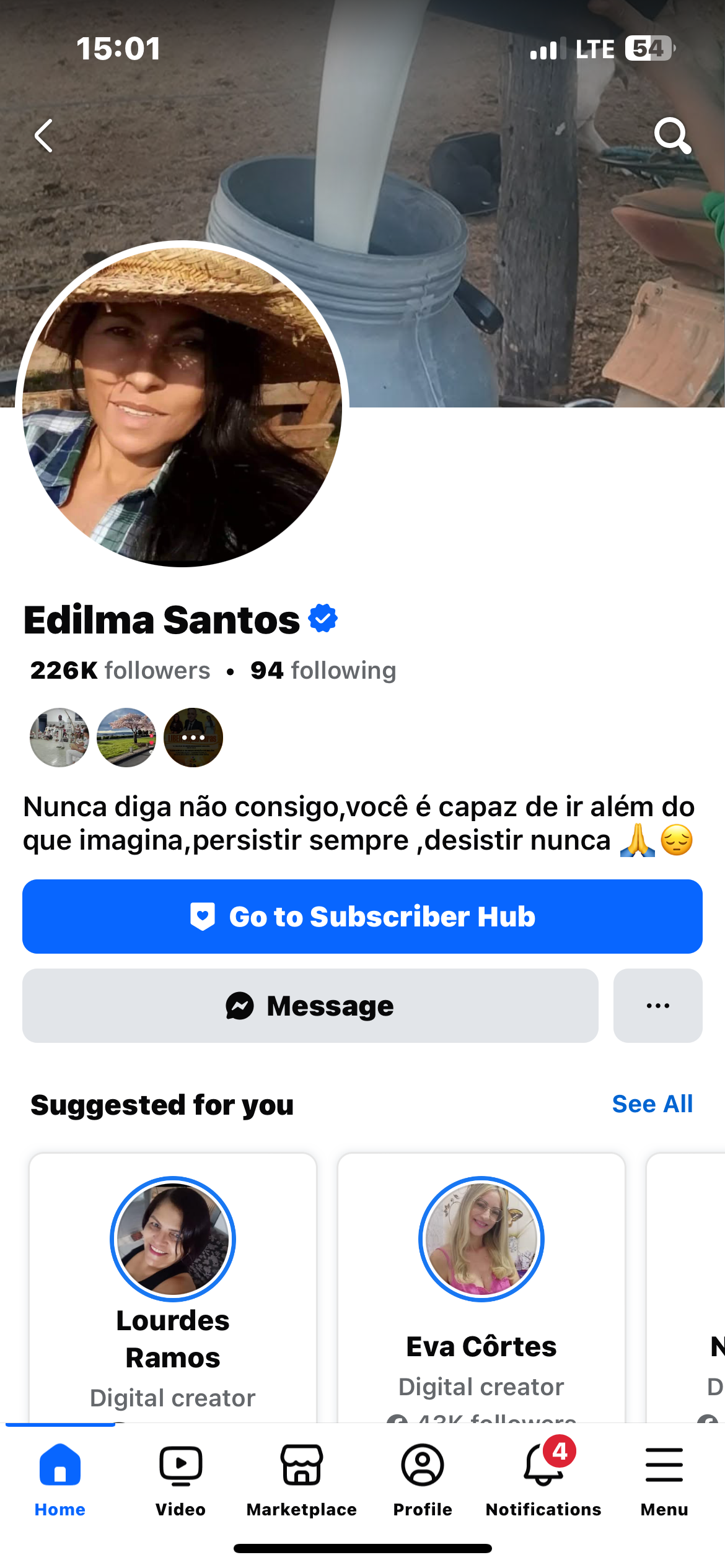This screenshot has height=1568, width=725.
Task: Open Edilma Santos's profile picture
Action: (182, 404)
